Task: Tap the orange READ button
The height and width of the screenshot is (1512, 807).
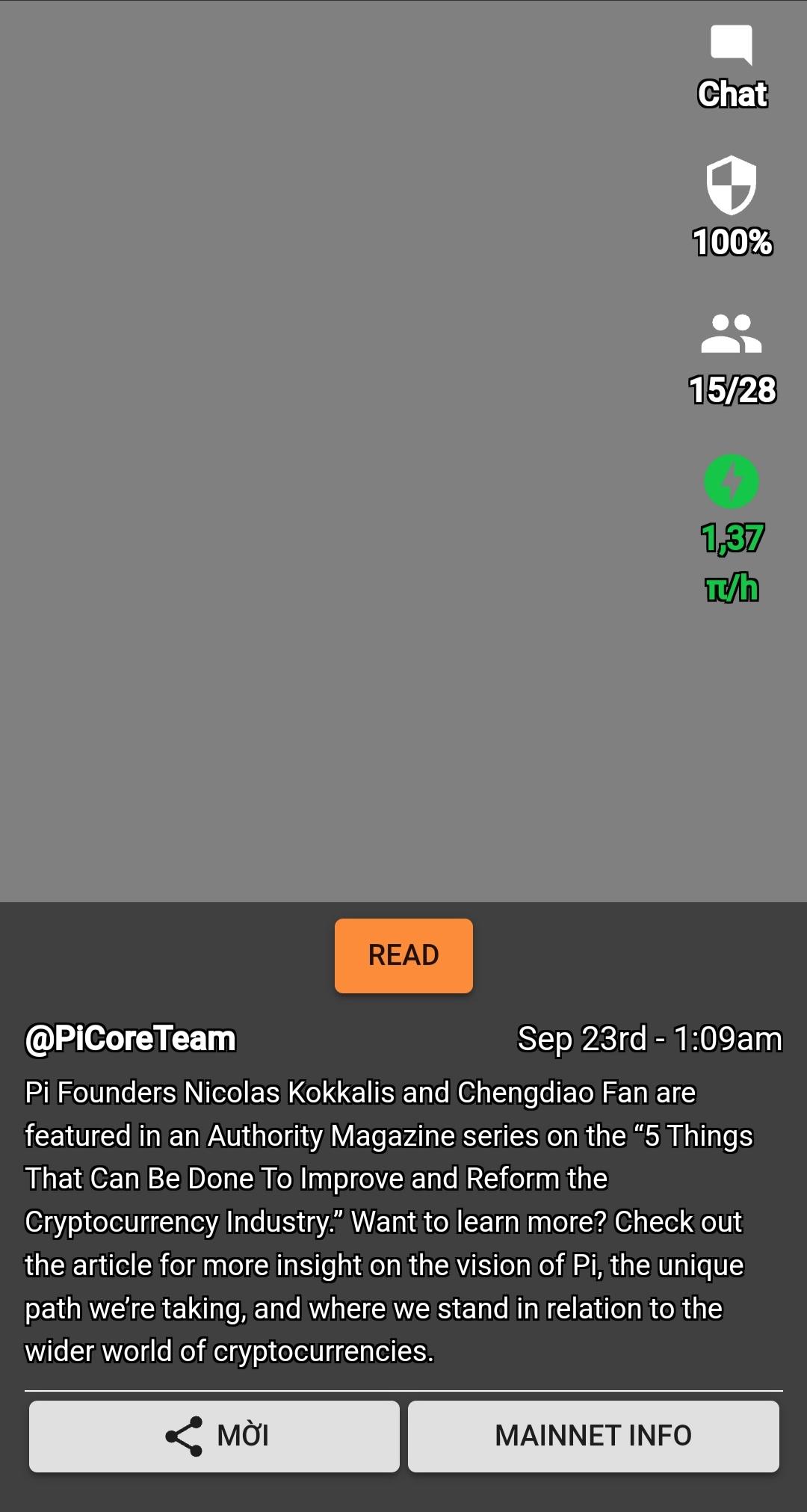Action: pyautogui.click(x=403, y=955)
